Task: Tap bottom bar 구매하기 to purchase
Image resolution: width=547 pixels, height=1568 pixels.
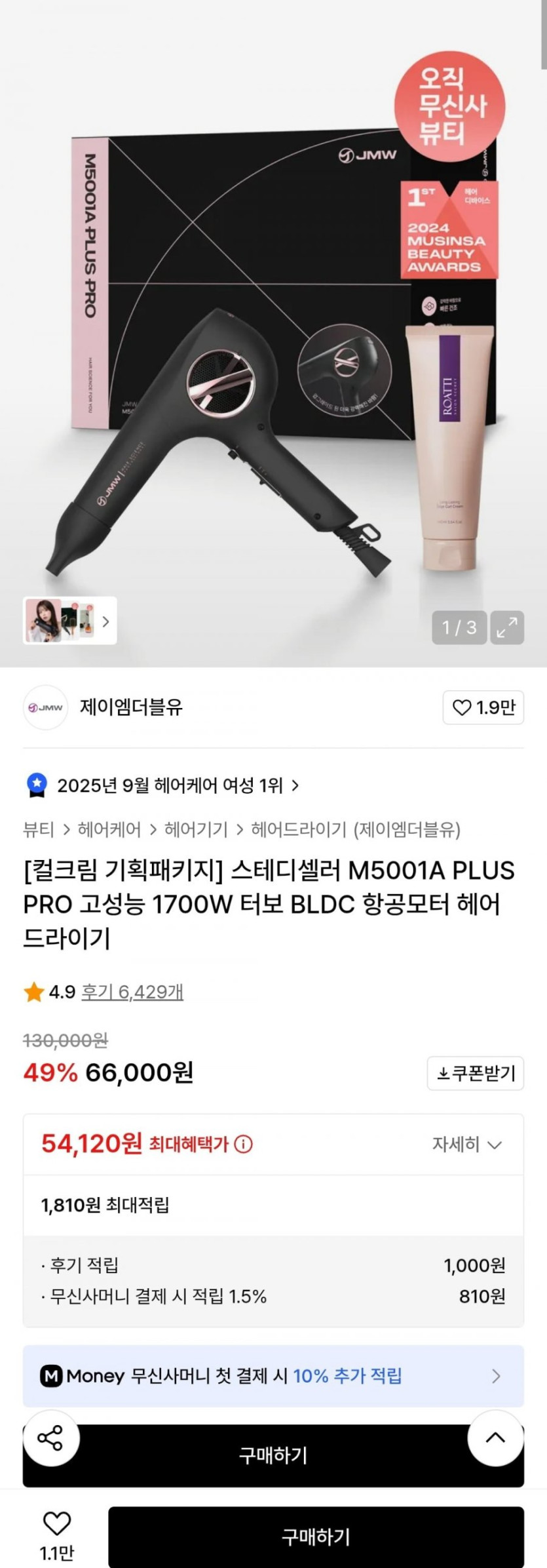Action: (316, 1537)
